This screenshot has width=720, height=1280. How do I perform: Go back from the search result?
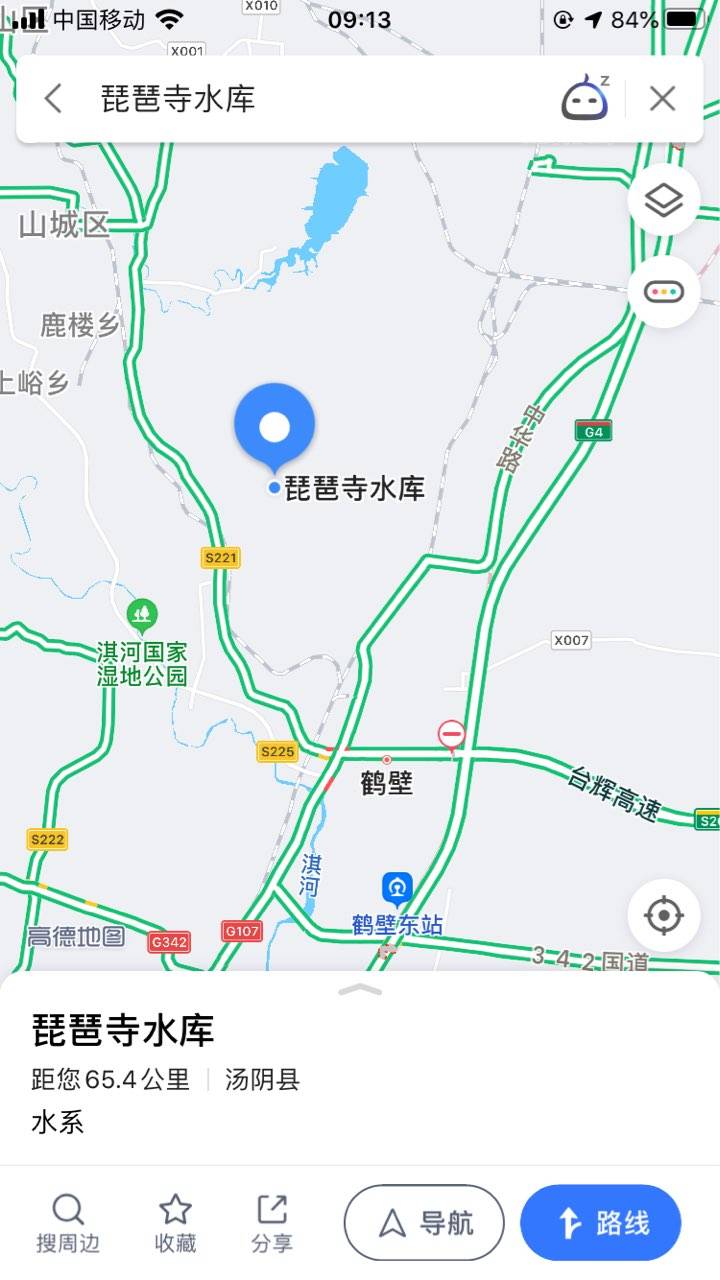[54, 99]
